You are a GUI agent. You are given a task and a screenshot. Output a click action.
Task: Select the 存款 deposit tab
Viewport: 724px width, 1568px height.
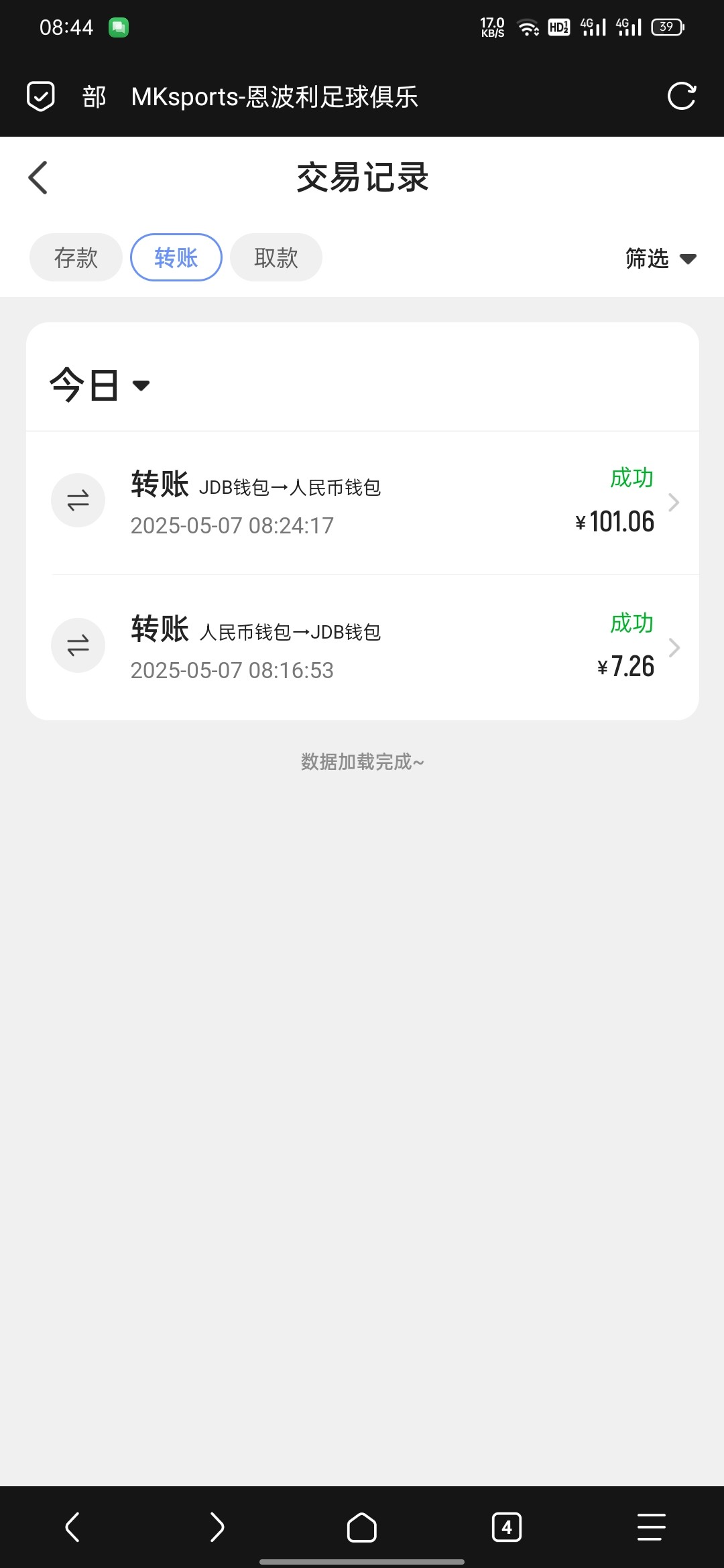coord(75,257)
